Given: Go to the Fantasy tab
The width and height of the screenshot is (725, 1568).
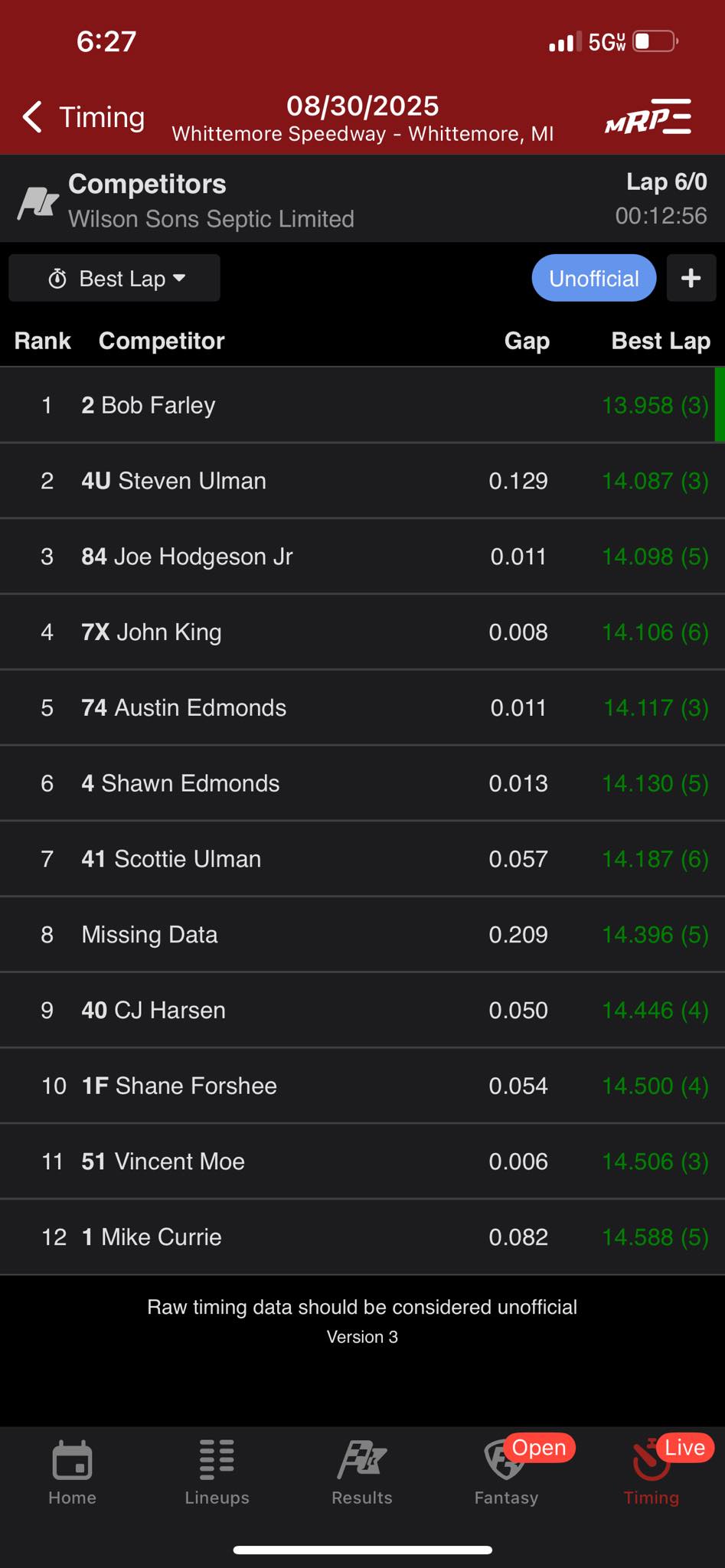Looking at the screenshot, I should [x=507, y=1473].
